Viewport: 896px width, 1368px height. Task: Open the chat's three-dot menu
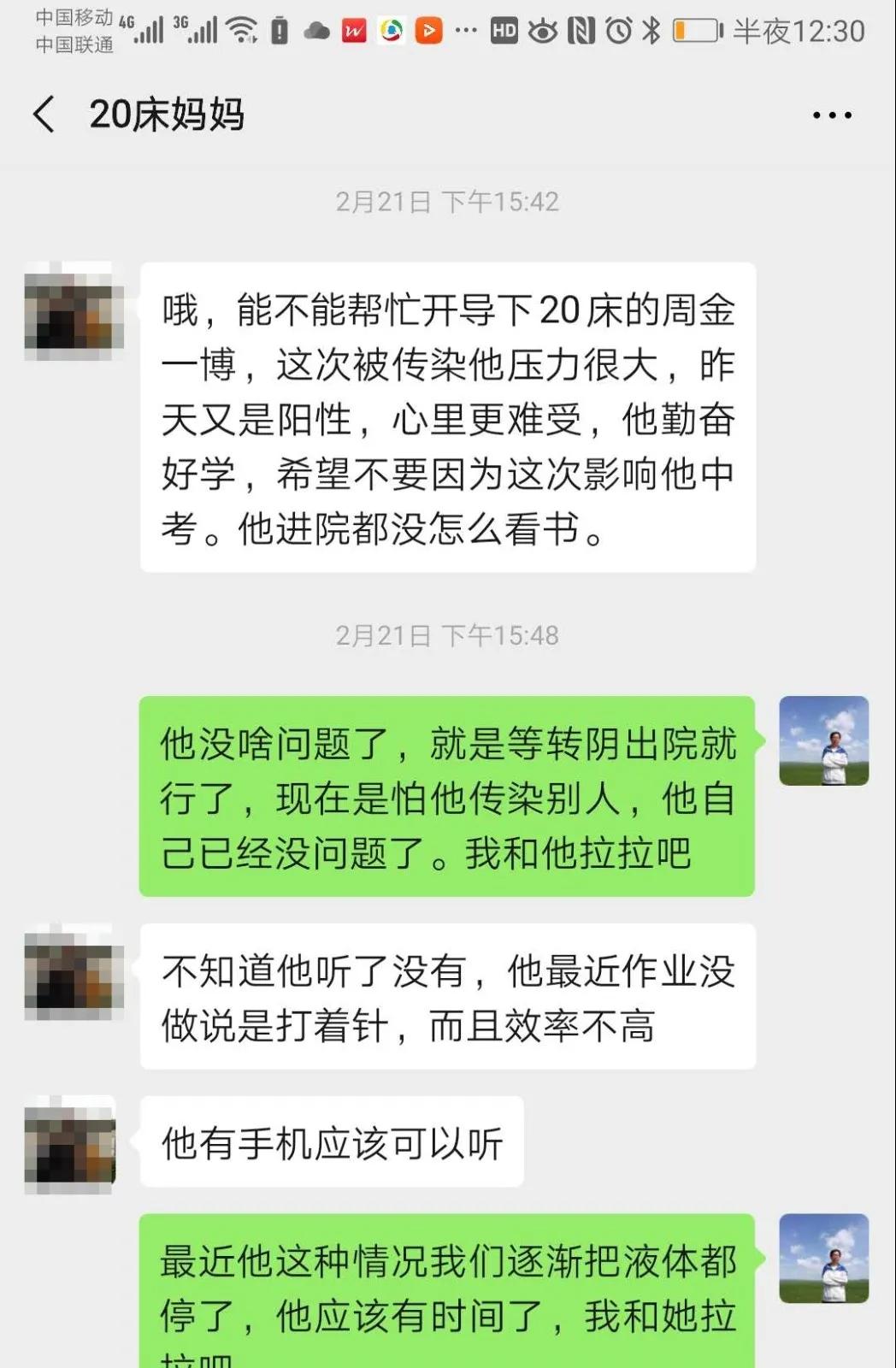(x=831, y=115)
